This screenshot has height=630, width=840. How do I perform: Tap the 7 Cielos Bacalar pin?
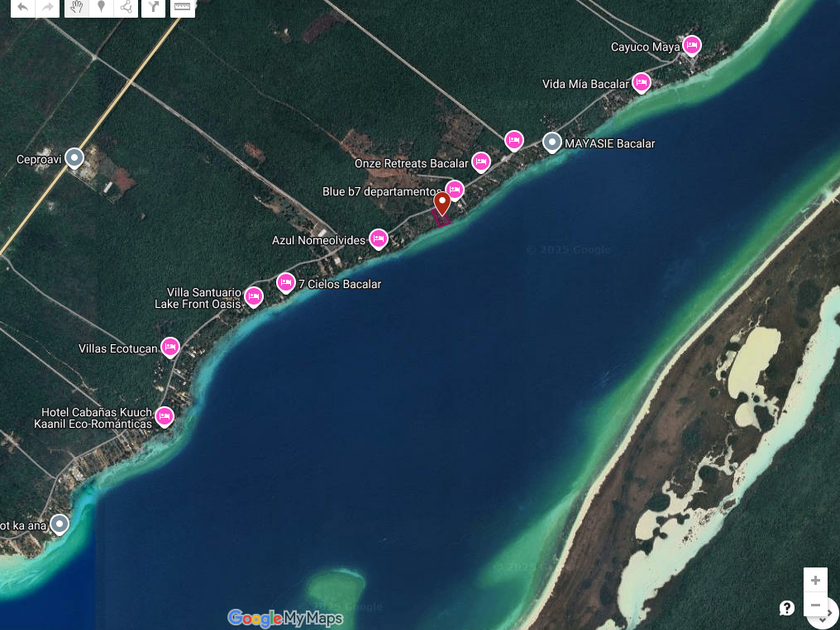click(x=286, y=283)
